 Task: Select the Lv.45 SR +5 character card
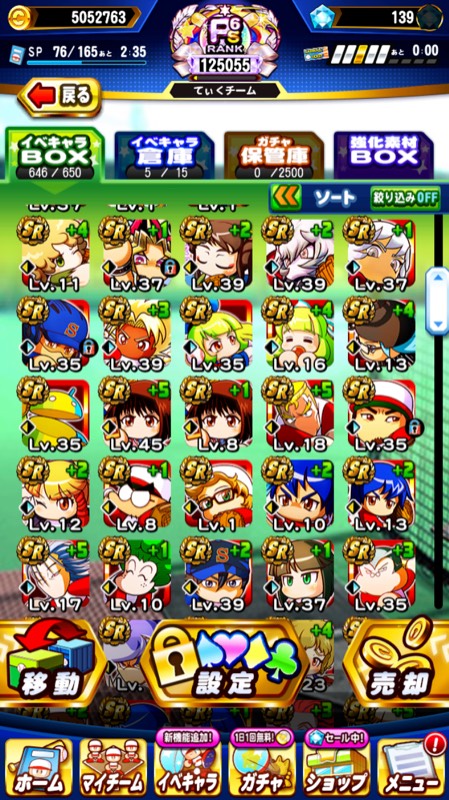coord(136,416)
